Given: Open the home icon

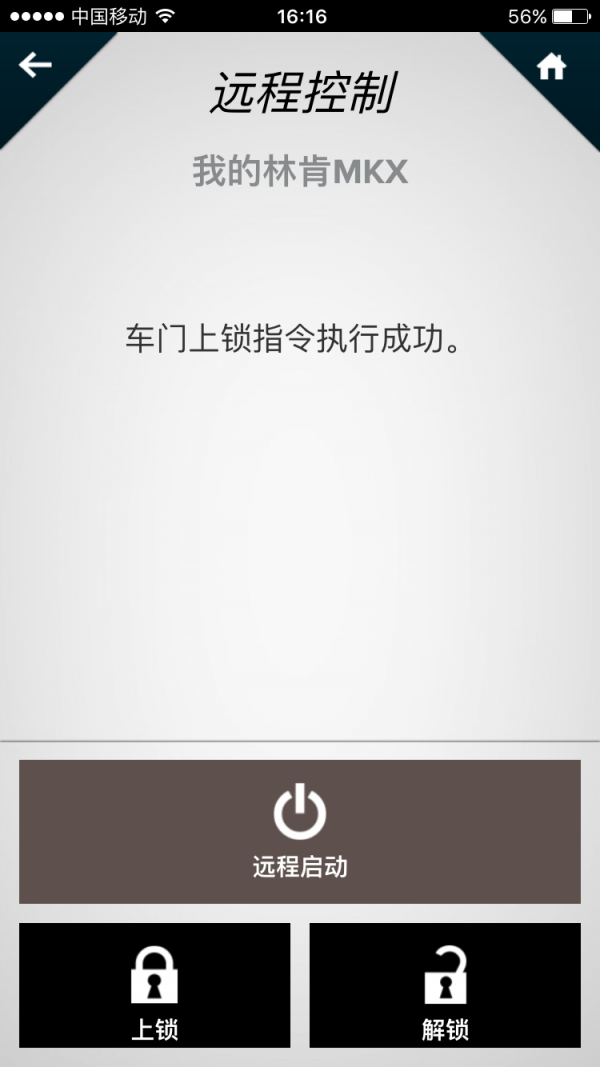Looking at the screenshot, I should click(x=551, y=67).
